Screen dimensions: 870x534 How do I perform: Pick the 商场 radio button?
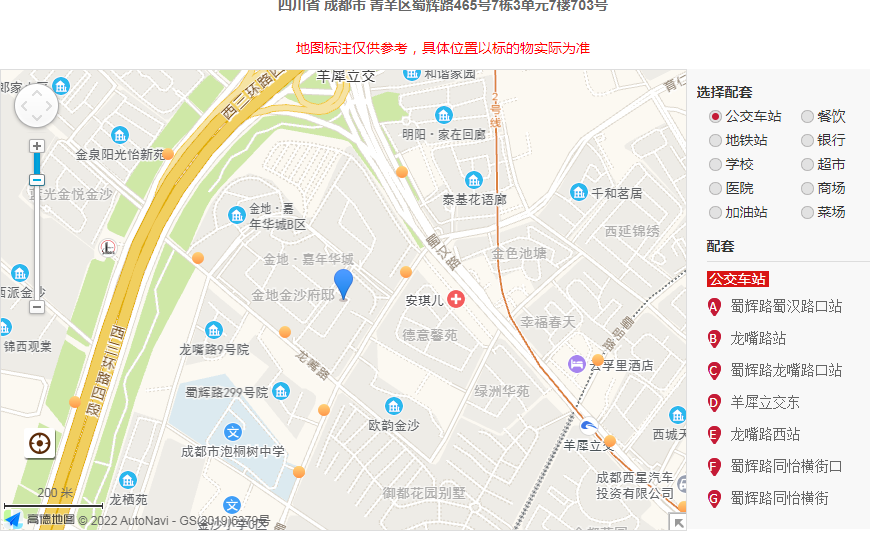pos(807,189)
